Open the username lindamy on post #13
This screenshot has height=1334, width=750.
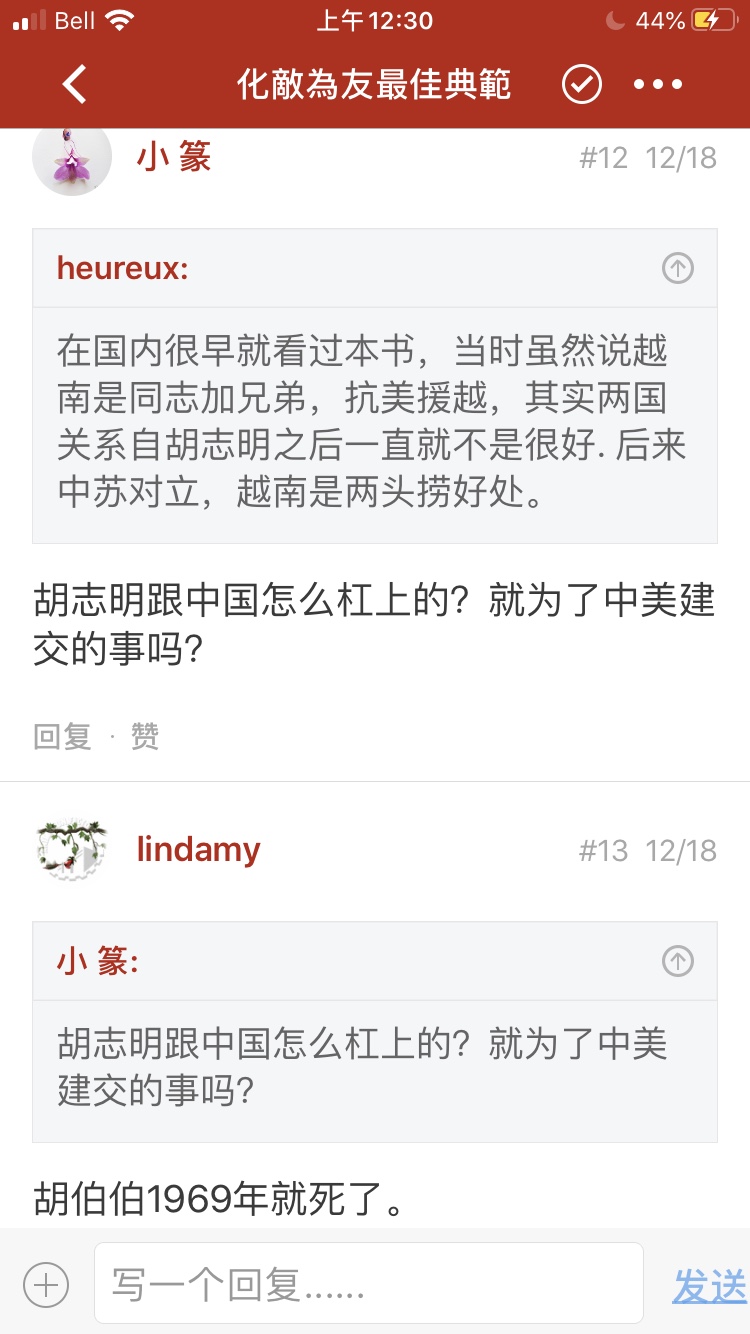pos(198,850)
